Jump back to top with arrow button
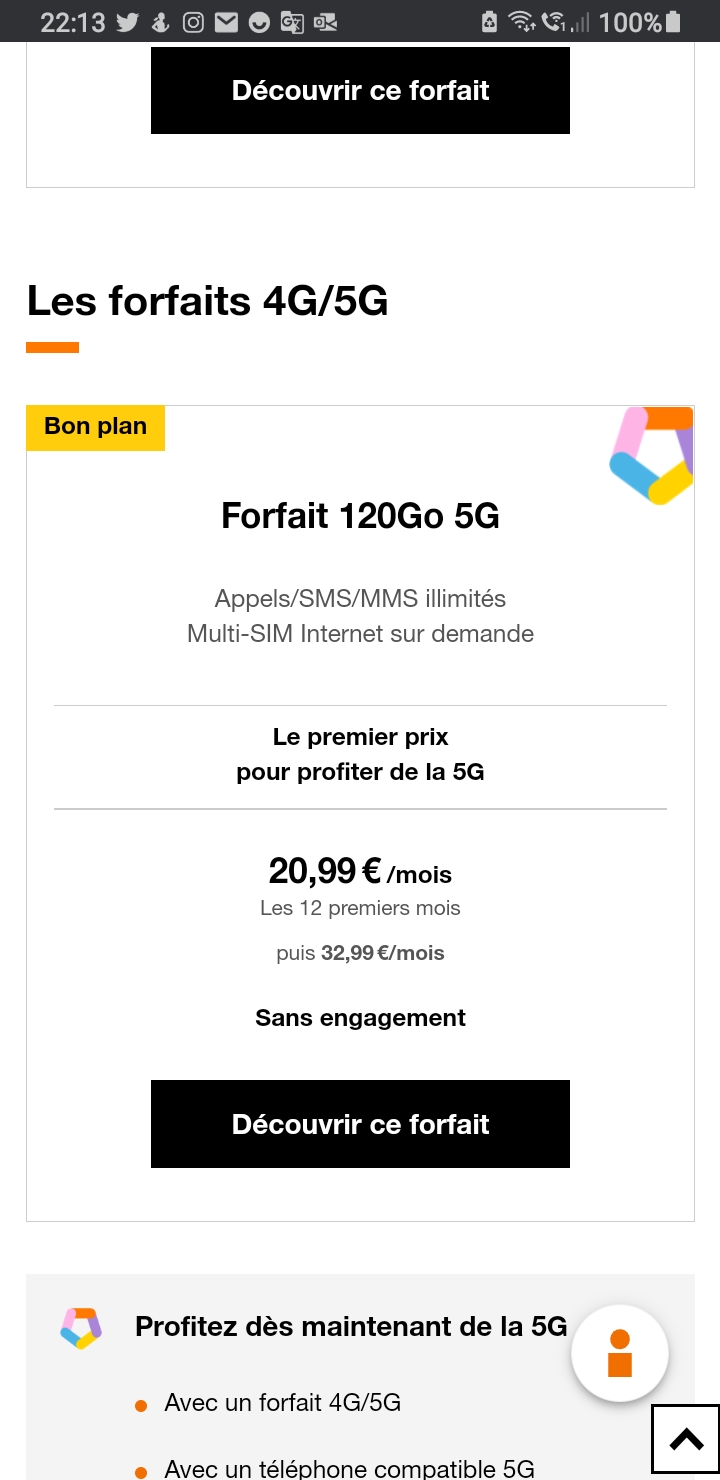This screenshot has width=720, height=1480. pyautogui.click(x=685, y=1440)
